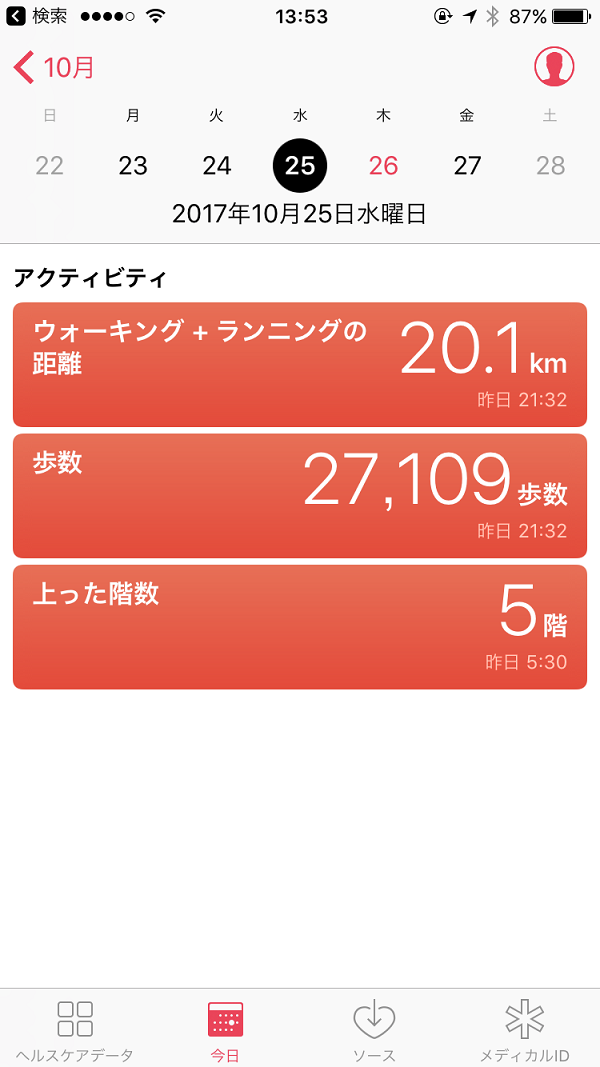Open the profile icon
Viewport: 600px width, 1067px height.
click(x=554, y=67)
